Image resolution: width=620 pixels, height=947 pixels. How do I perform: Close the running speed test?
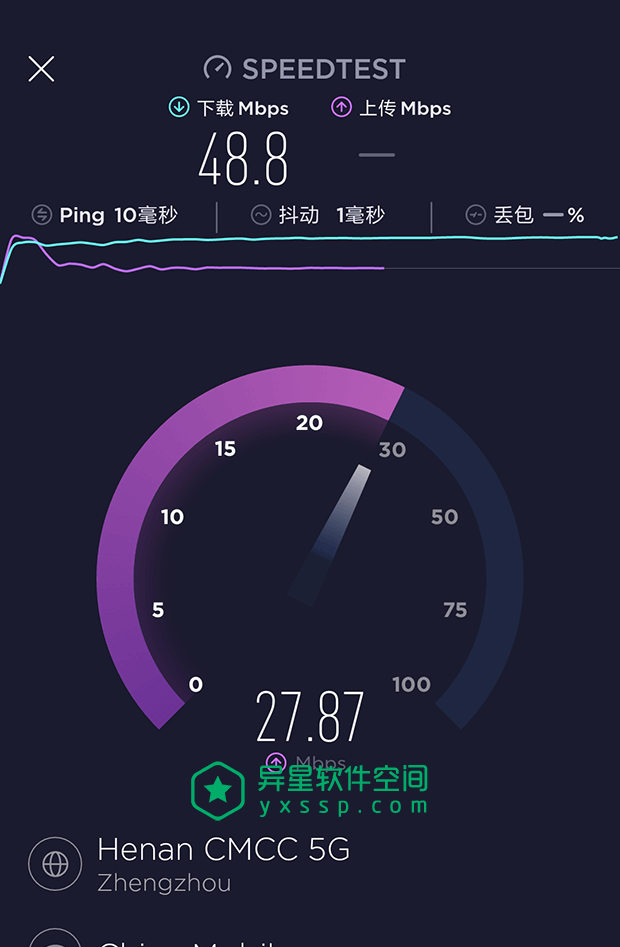(x=41, y=69)
